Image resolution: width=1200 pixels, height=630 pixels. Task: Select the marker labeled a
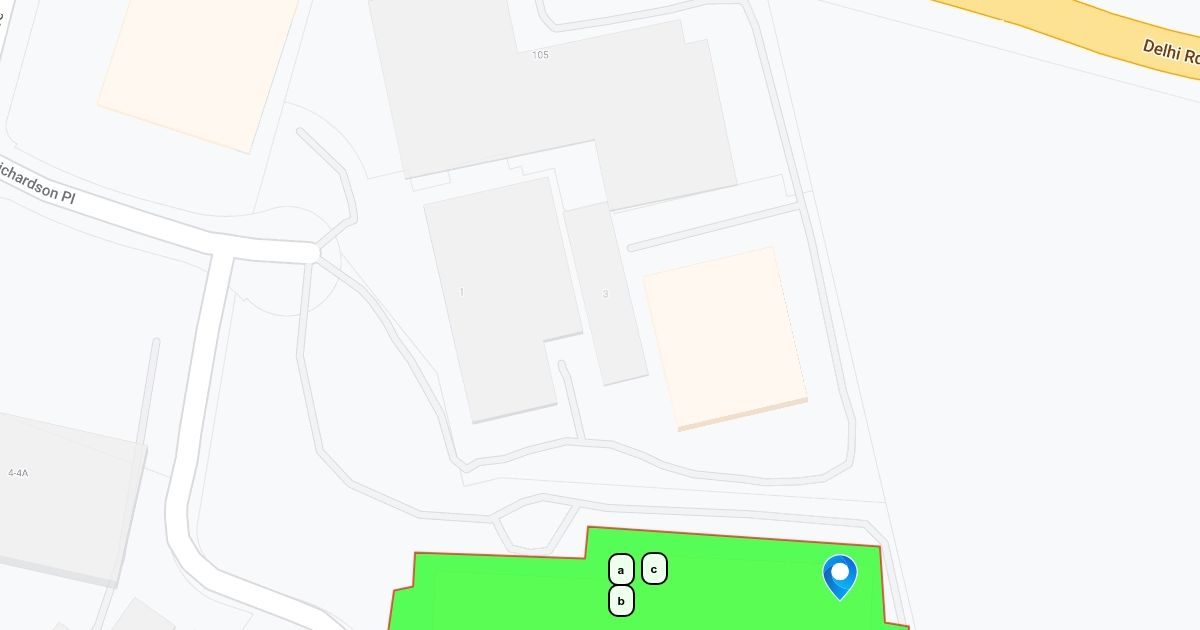(x=621, y=570)
